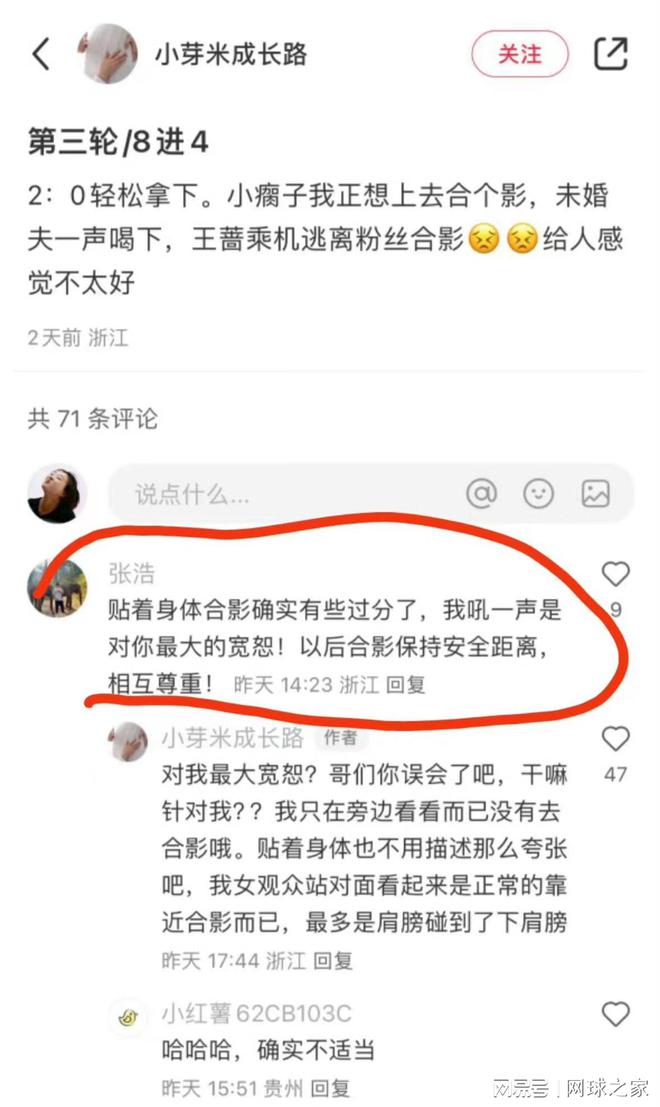The height and width of the screenshot is (1107, 660).
Task: Reply to 张浩's comment via 回复
Action: [406, 684]
